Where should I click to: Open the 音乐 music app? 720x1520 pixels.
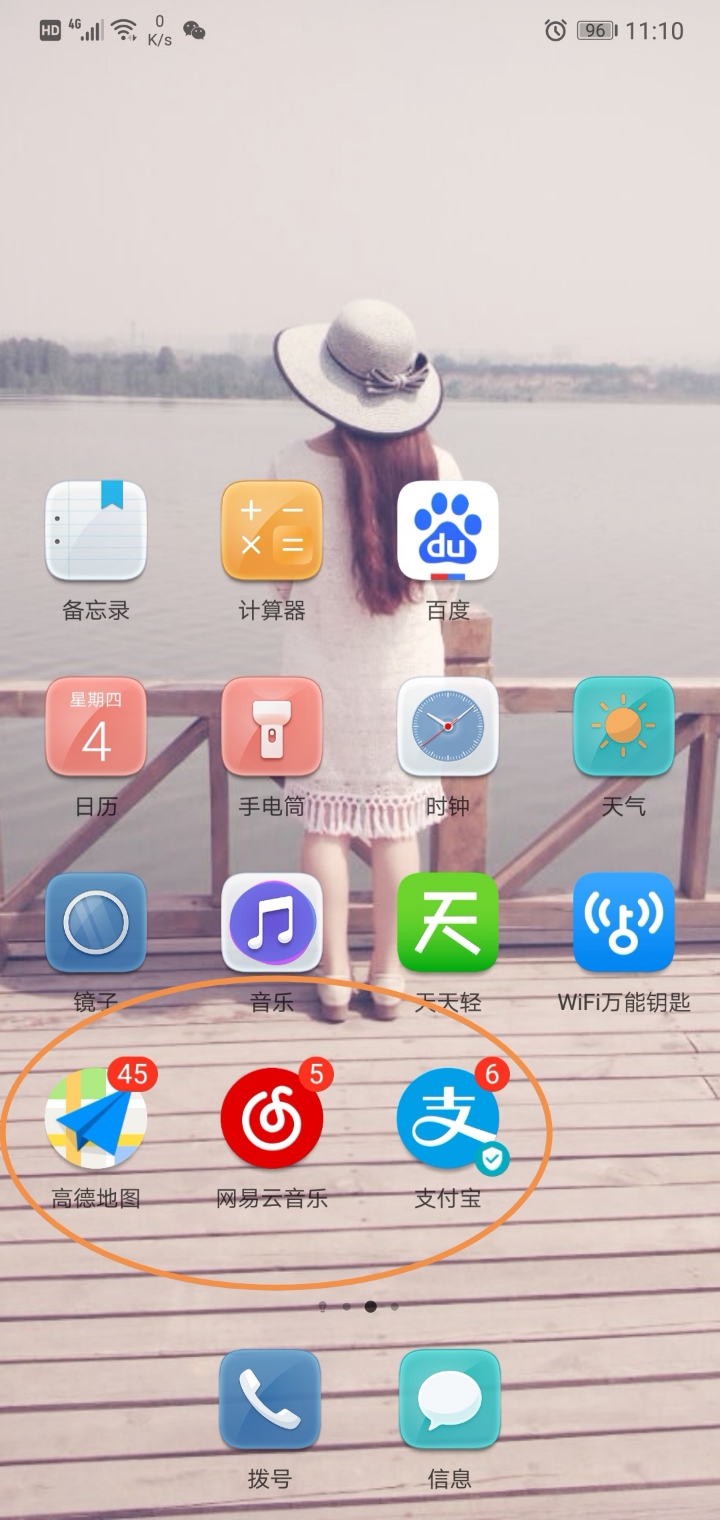272,923
